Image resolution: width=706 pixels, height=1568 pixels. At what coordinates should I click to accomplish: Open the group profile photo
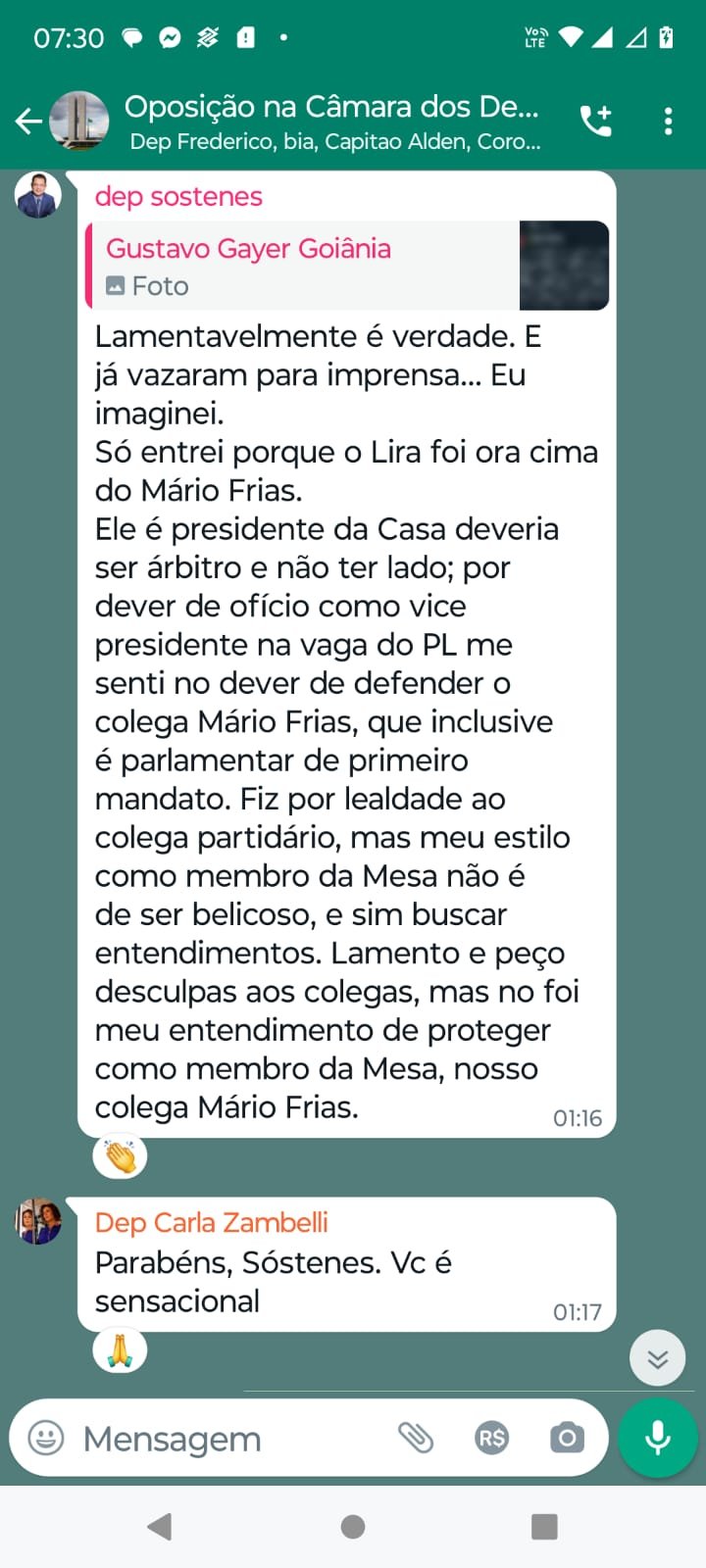coord(79,122)
